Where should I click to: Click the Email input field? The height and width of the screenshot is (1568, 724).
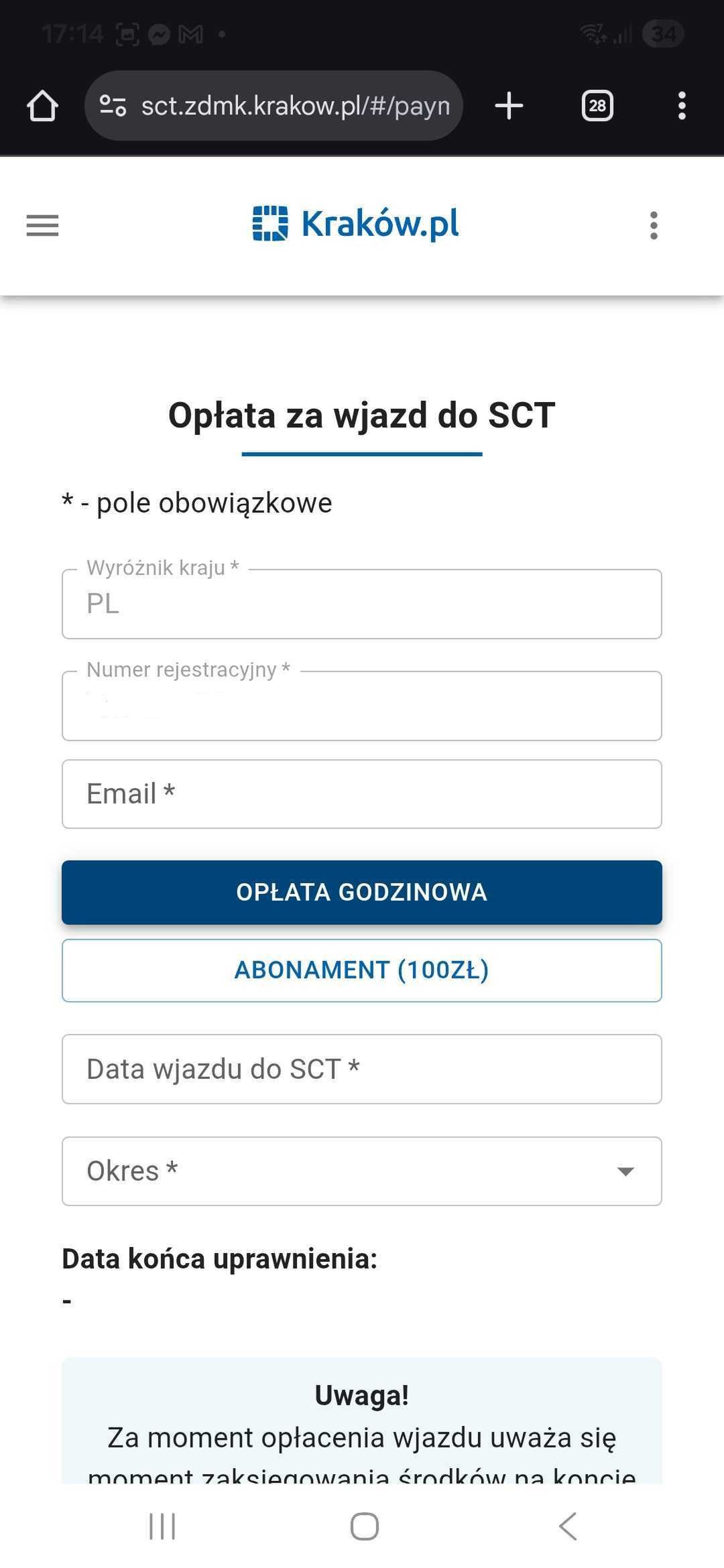point(362,793)
